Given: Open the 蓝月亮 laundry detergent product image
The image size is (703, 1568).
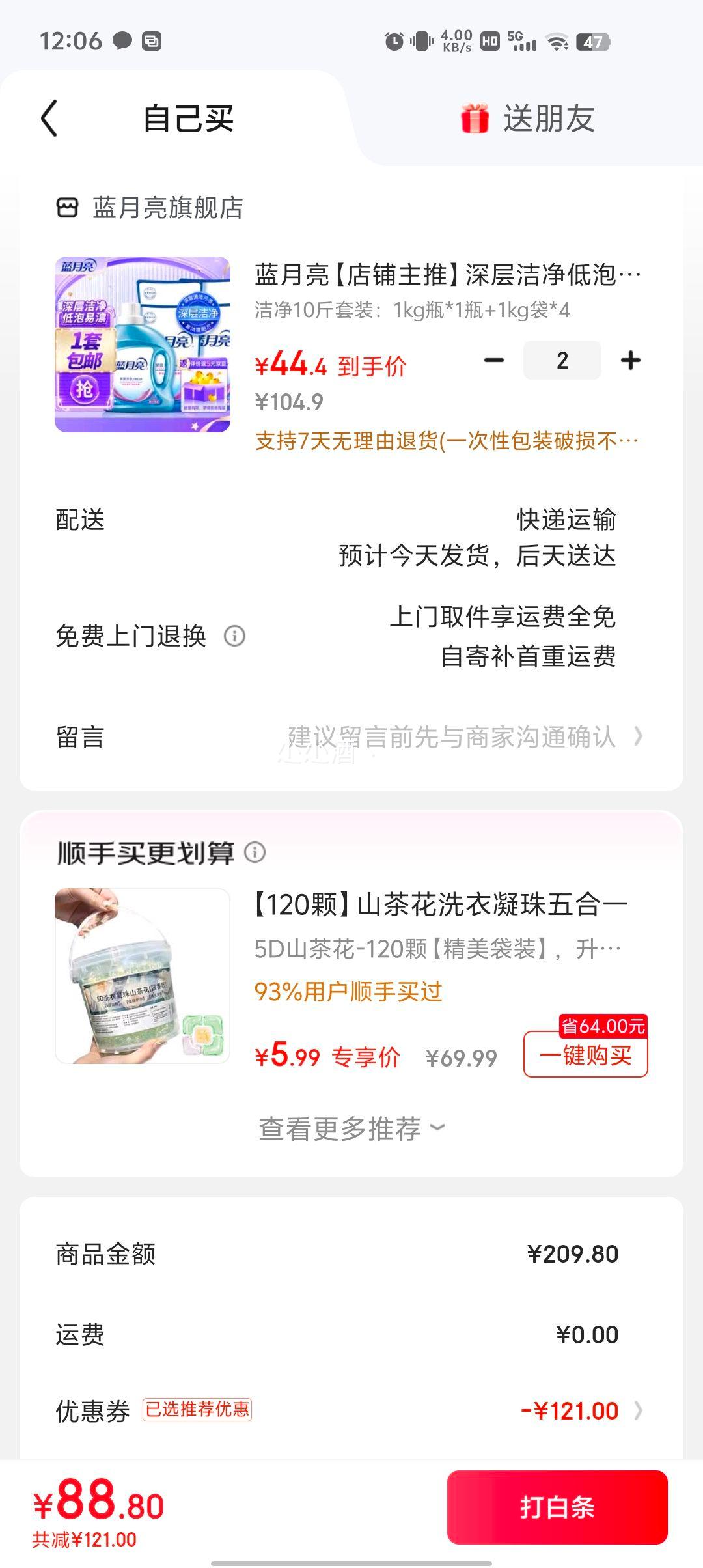Looking at the screenshot, I should [x=143, y=344].
